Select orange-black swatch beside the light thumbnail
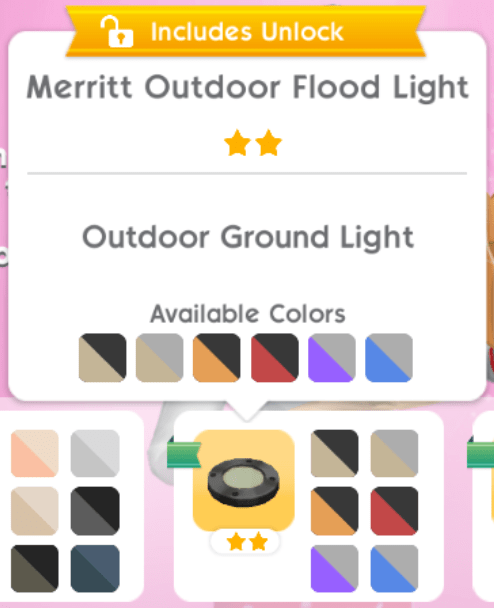The image size is (494, 608). [335, 511]
